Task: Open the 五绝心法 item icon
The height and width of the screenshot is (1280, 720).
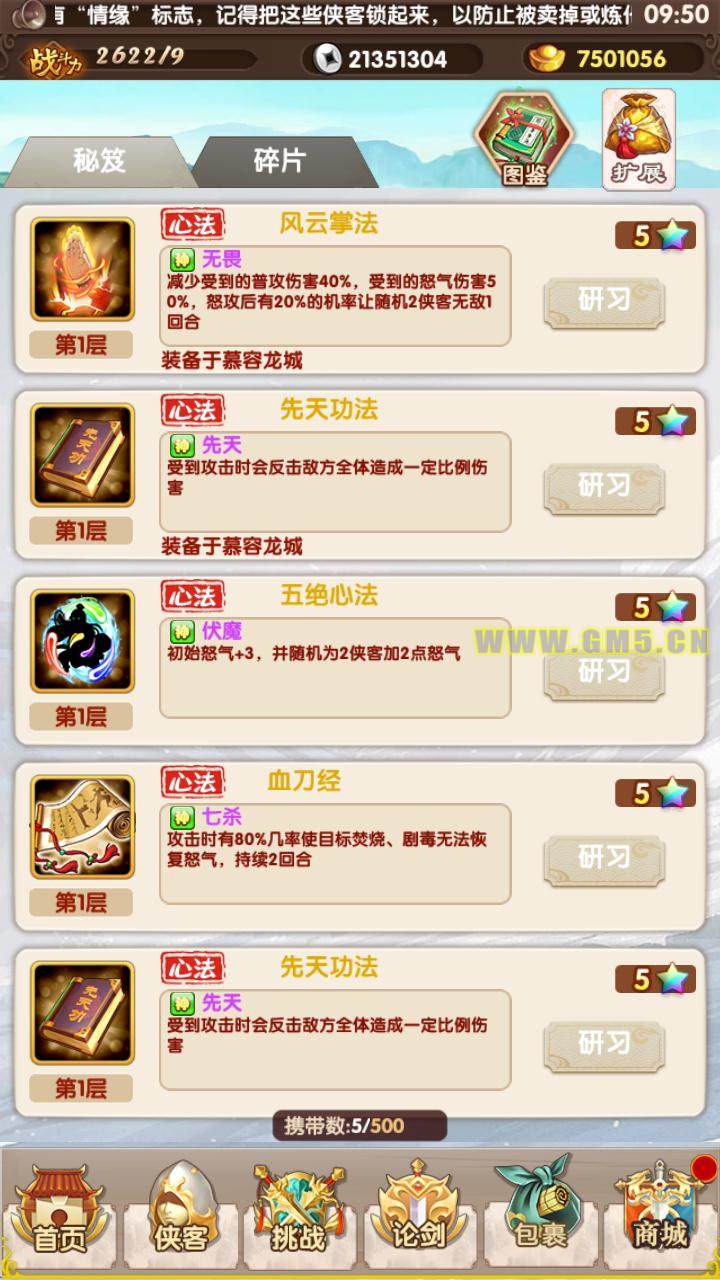Action: (x=82, y=642)
